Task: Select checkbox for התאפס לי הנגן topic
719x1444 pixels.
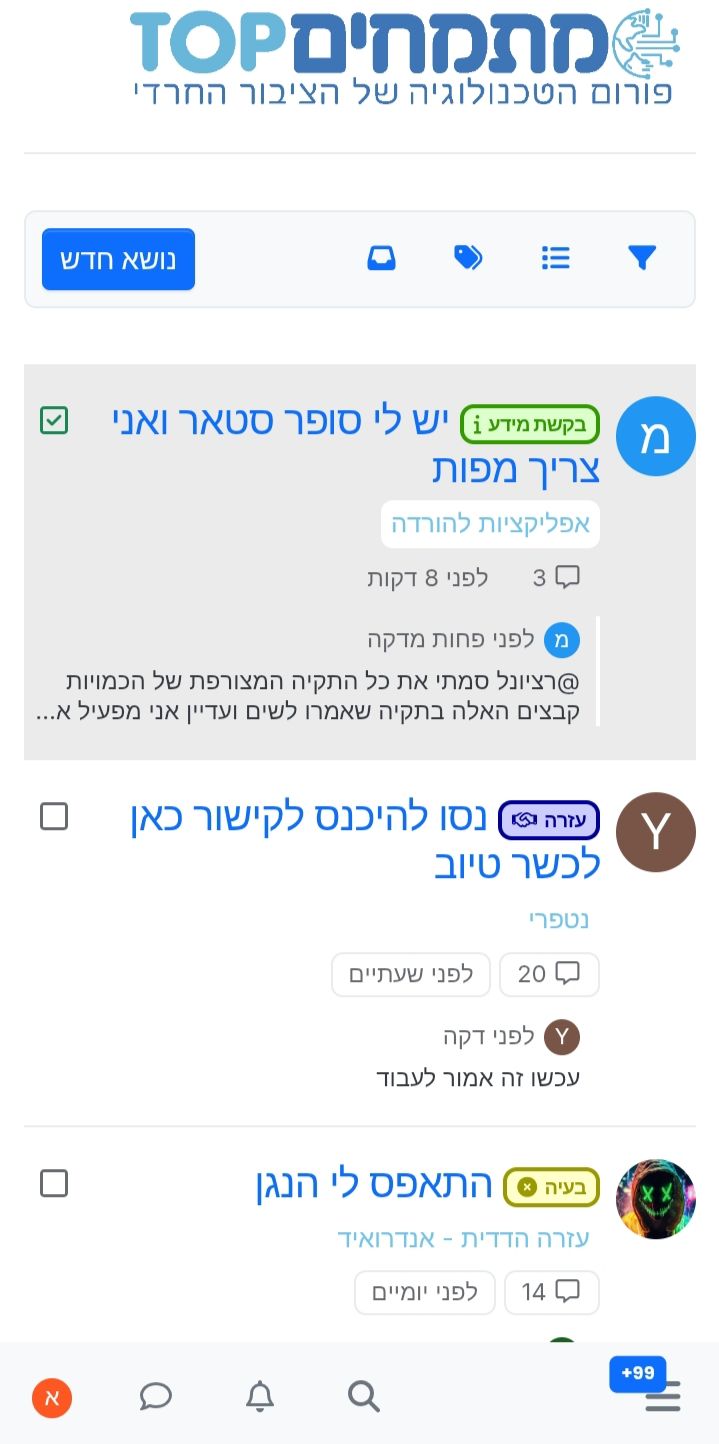Action: coord(54,1184)
